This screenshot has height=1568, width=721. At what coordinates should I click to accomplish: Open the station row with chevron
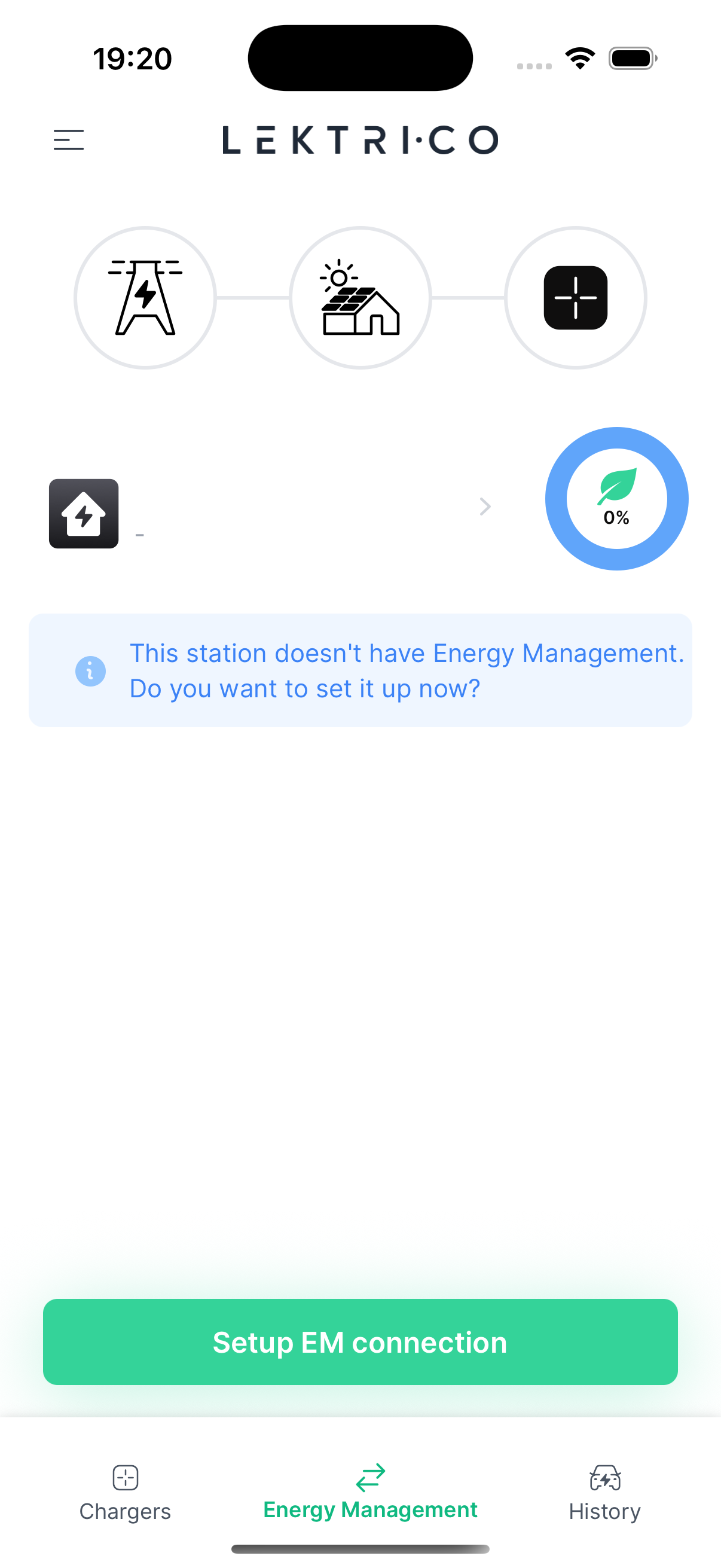484,507
